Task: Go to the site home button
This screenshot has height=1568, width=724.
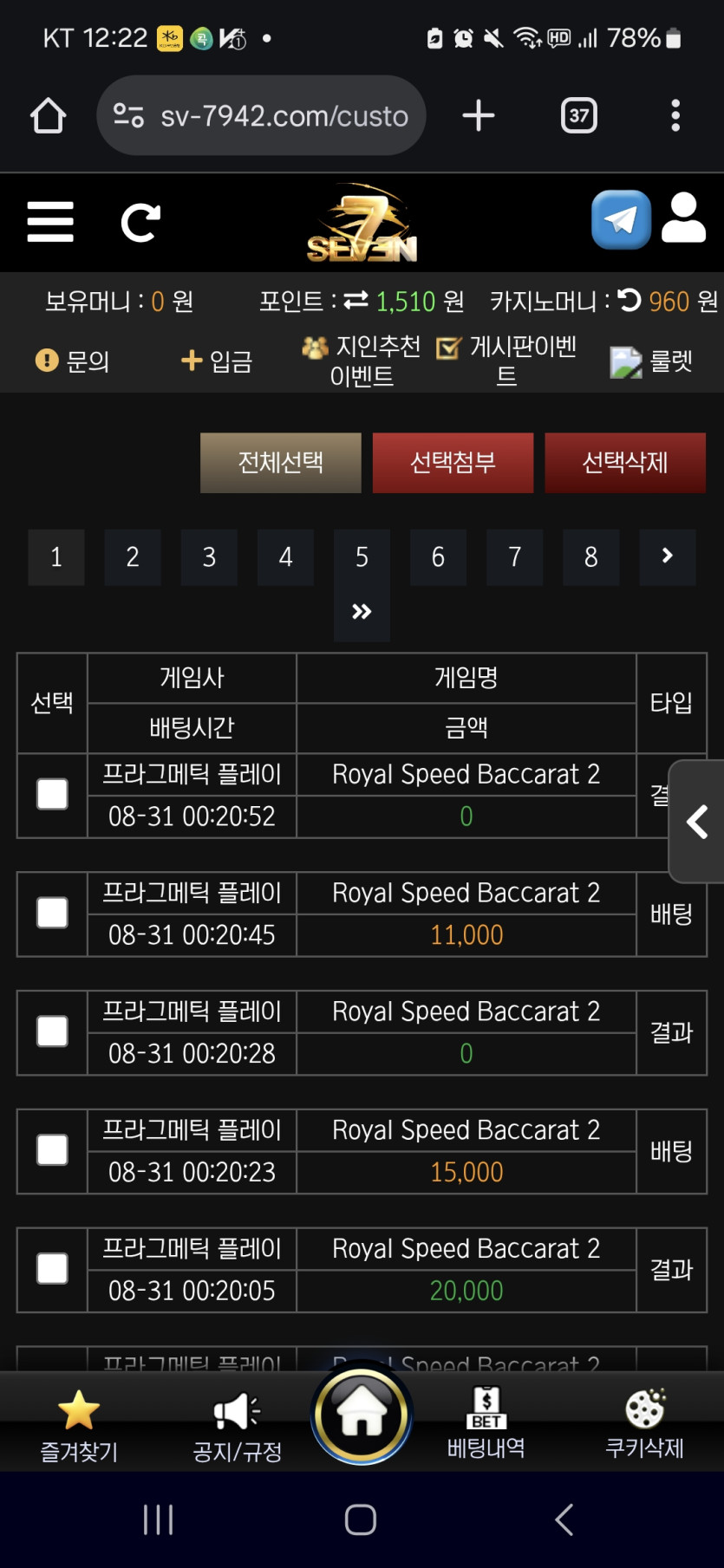Action: [x=362, y=1414]
